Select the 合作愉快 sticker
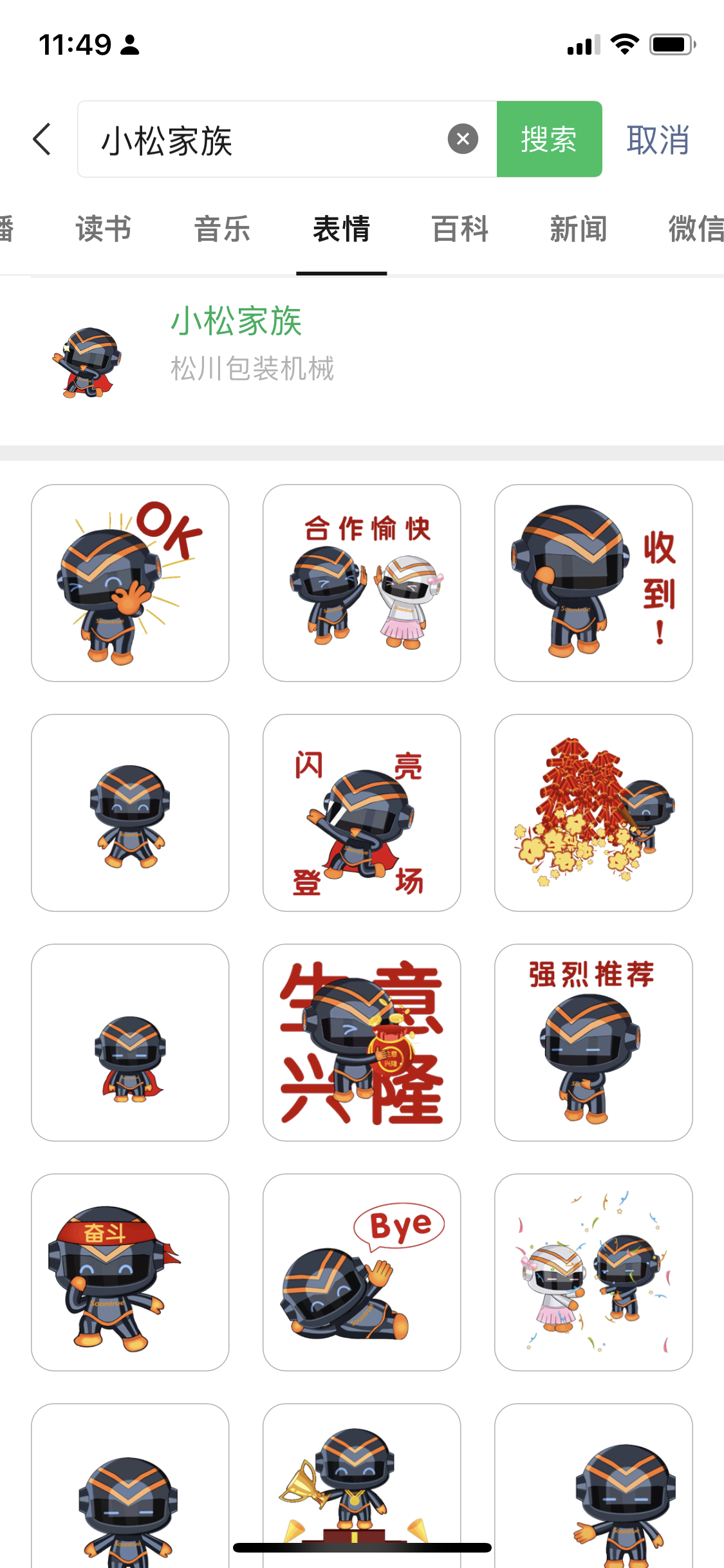This screenshot has height=1568, width=724. pyautogui.click(x=362, y=583)
